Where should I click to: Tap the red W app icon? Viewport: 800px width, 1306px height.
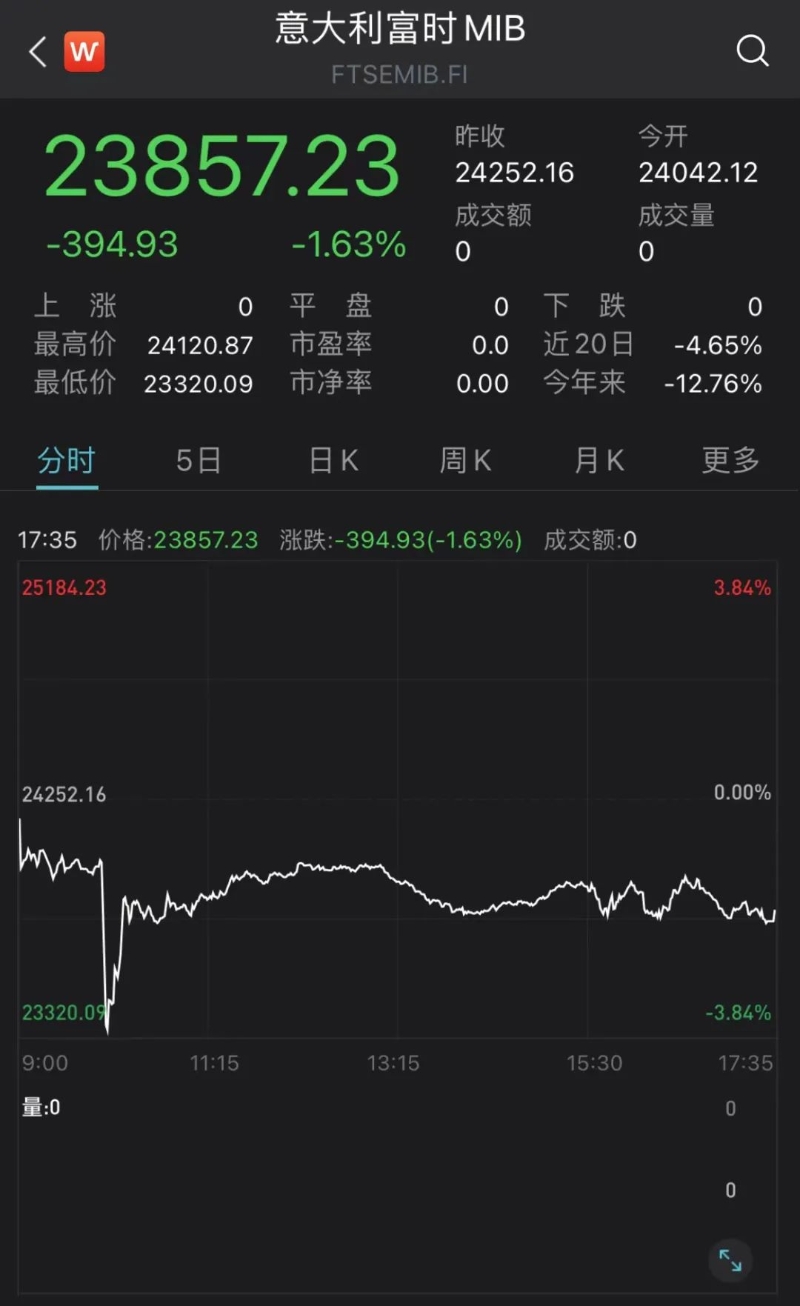click(84, 52)
